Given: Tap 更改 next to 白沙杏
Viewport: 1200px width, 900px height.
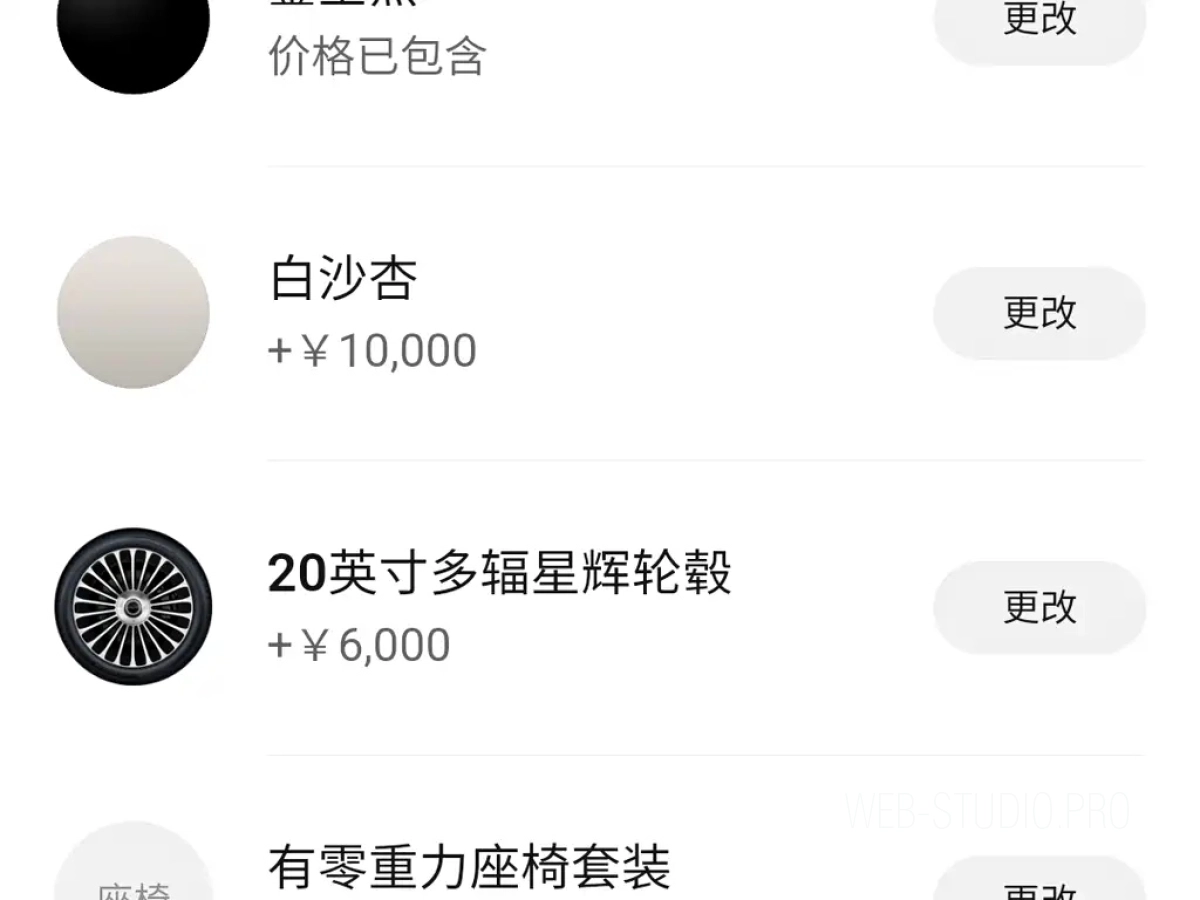Looking at the screenshot, I should pyautogui.click(x=1039, y=313).
